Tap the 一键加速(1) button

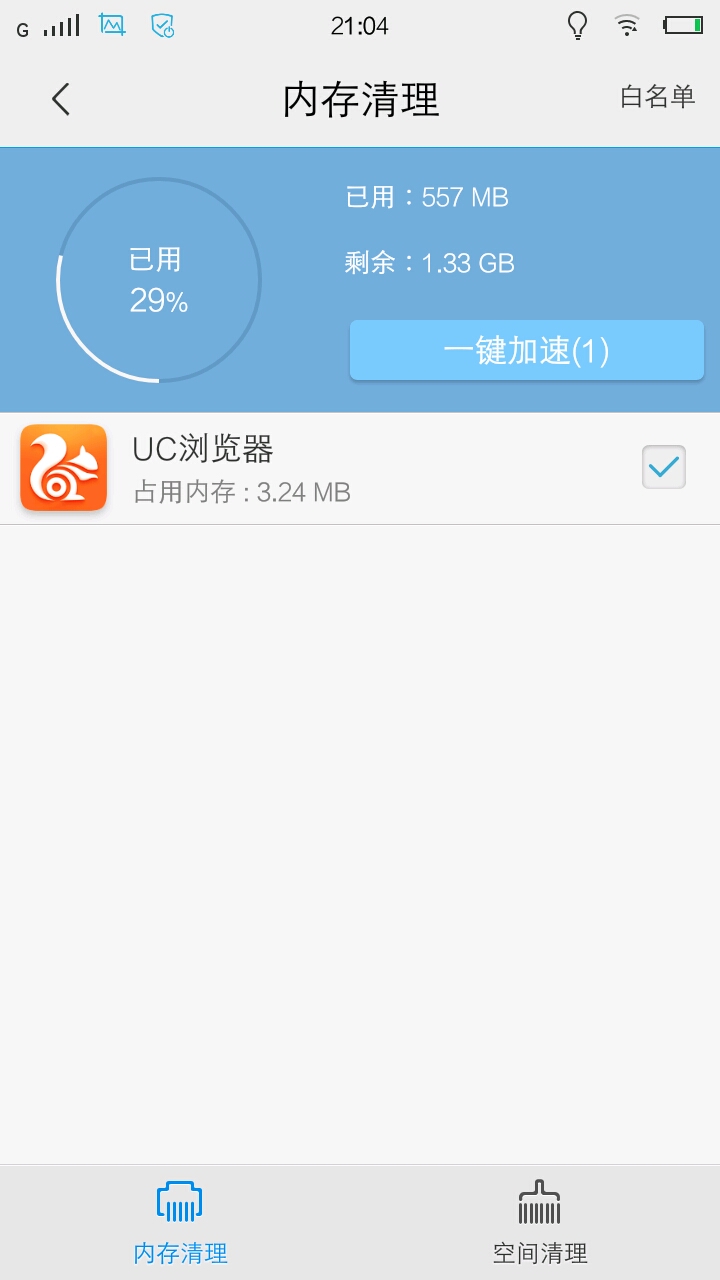pos(526,351)
